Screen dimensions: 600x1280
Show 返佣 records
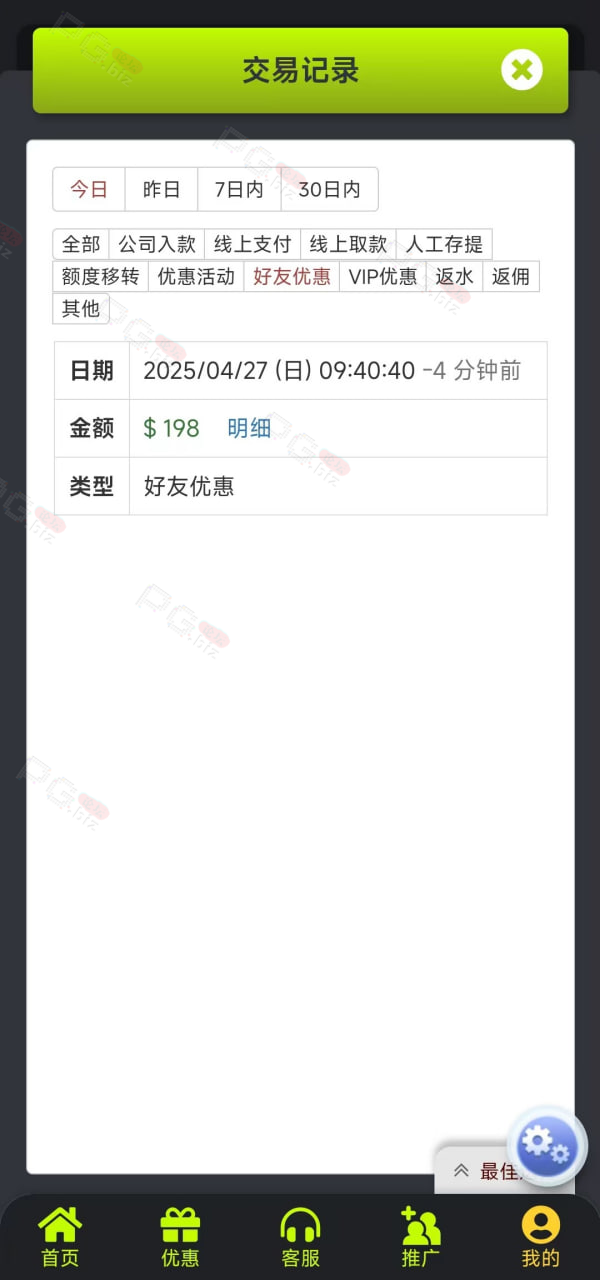(511, 276)
